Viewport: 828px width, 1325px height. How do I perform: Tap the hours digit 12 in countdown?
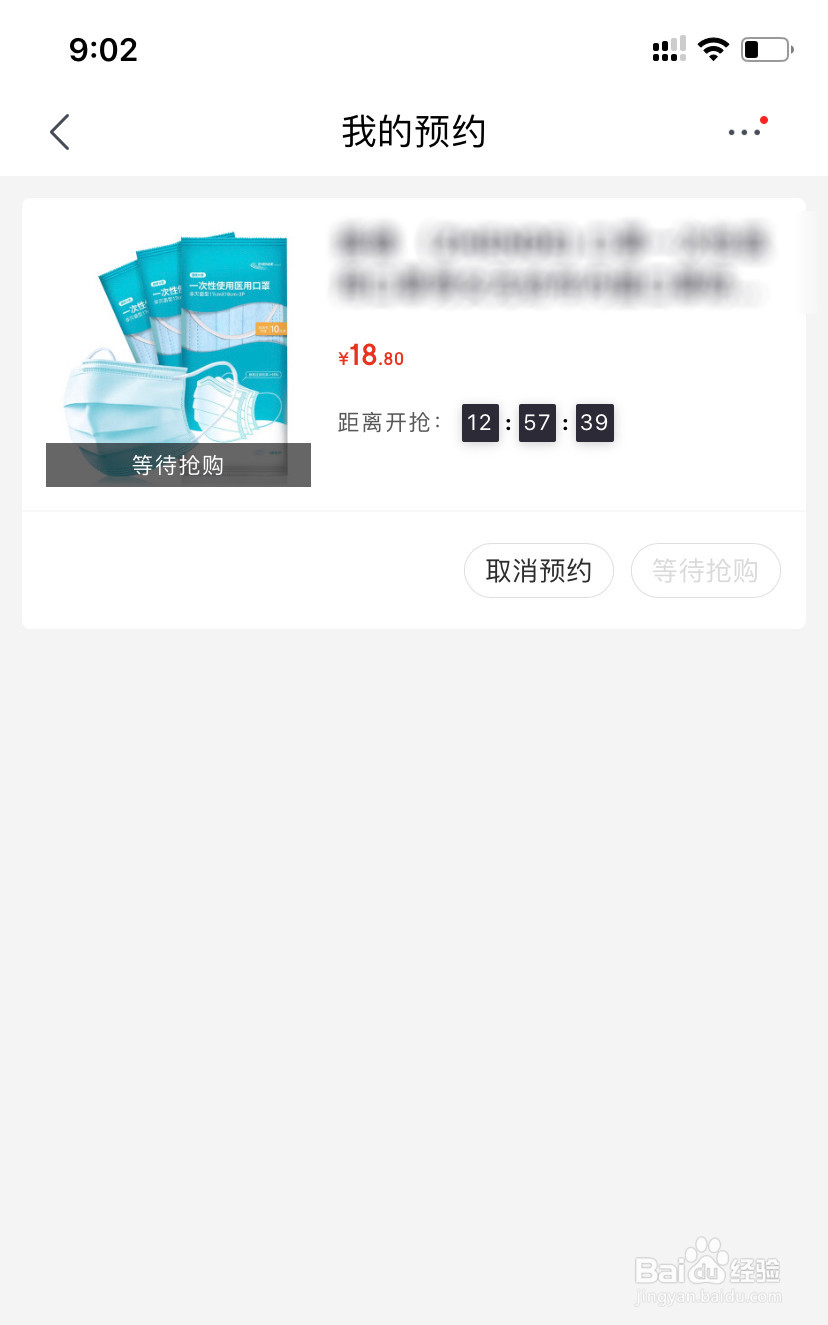point(480,422)
